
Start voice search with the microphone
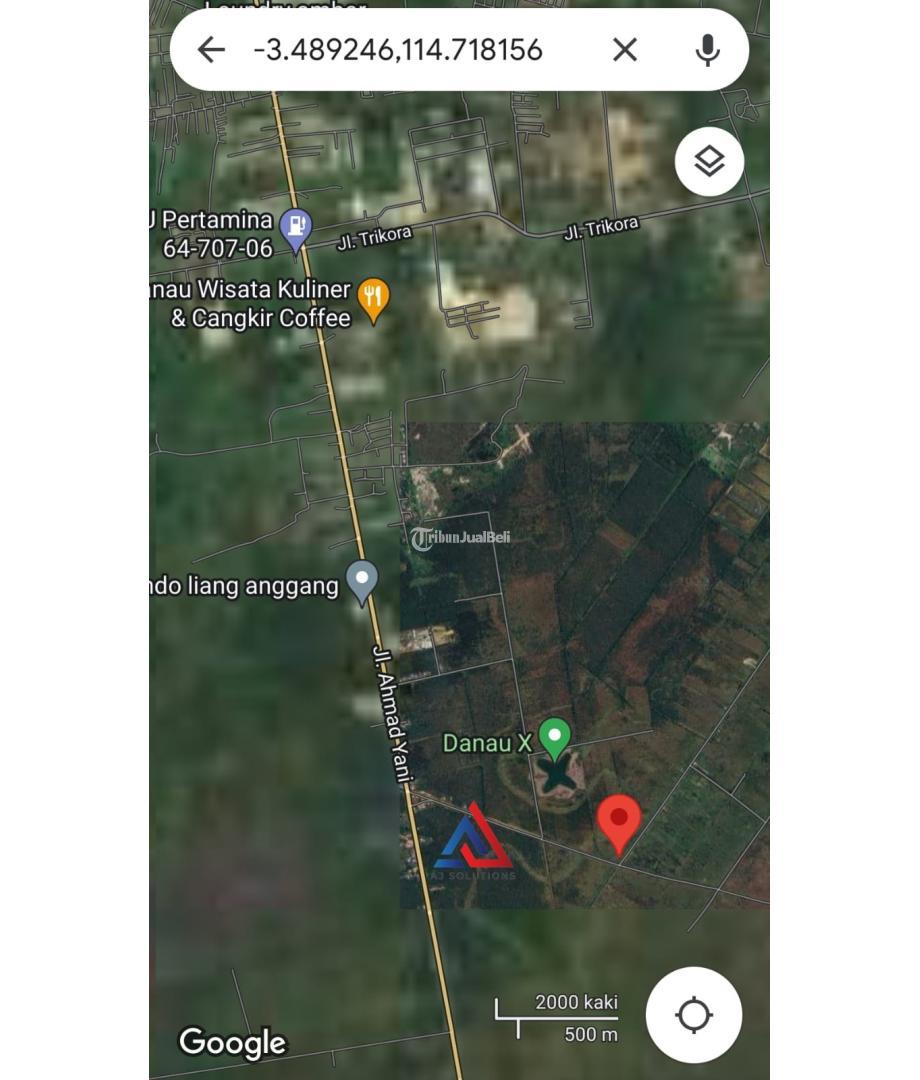tap(707, 49)
